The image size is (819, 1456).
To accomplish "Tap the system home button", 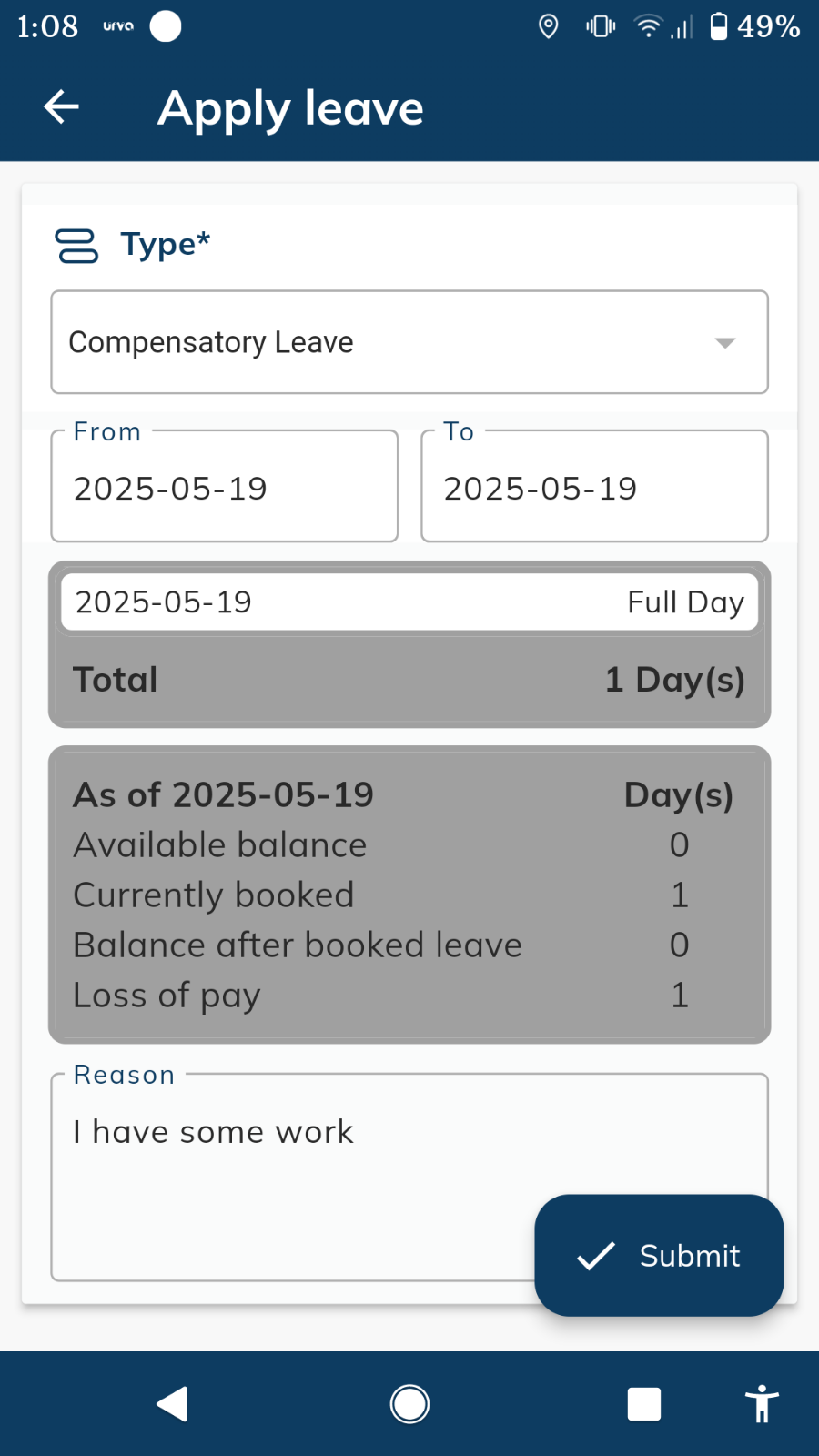I will [x=409, y=1404].
